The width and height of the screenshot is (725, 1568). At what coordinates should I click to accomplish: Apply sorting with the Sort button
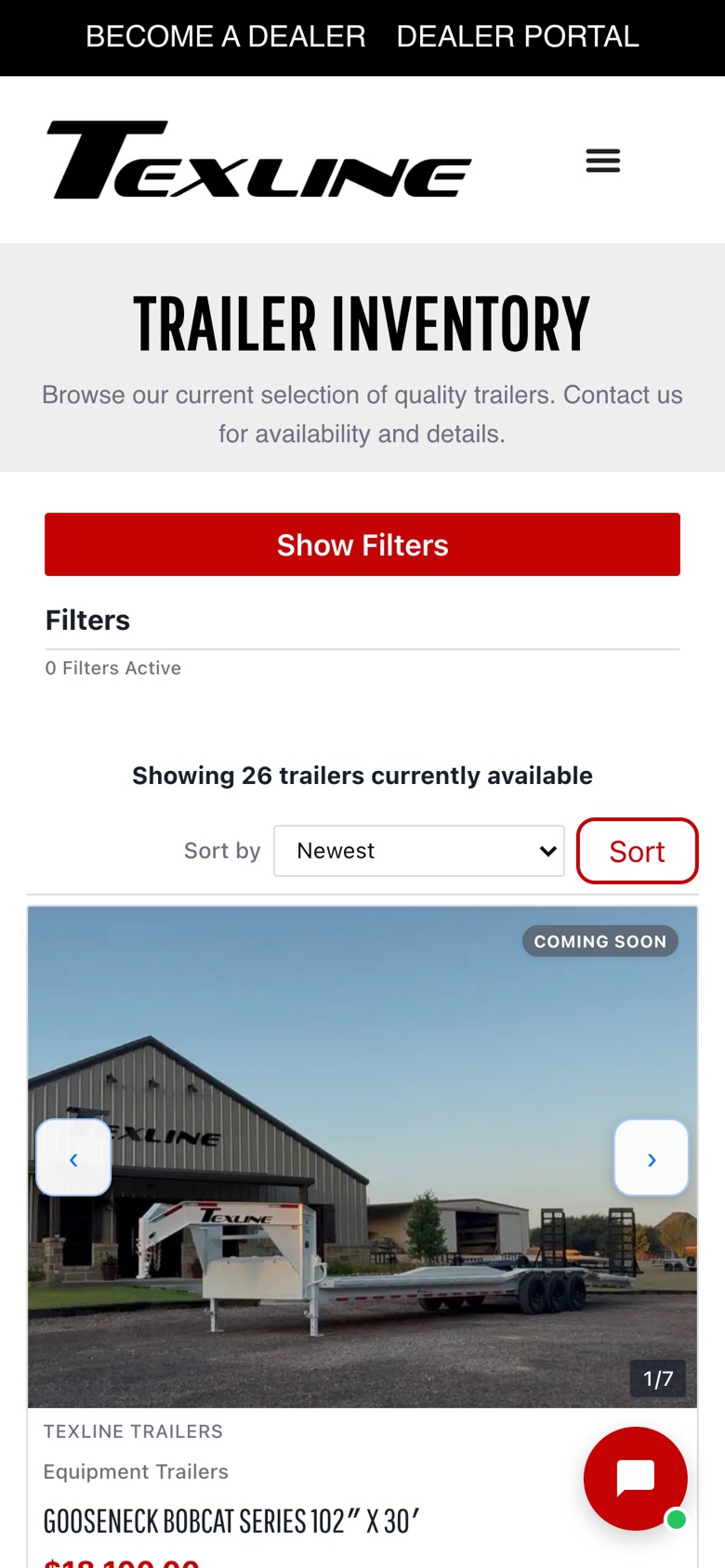[x=638, y=851]
